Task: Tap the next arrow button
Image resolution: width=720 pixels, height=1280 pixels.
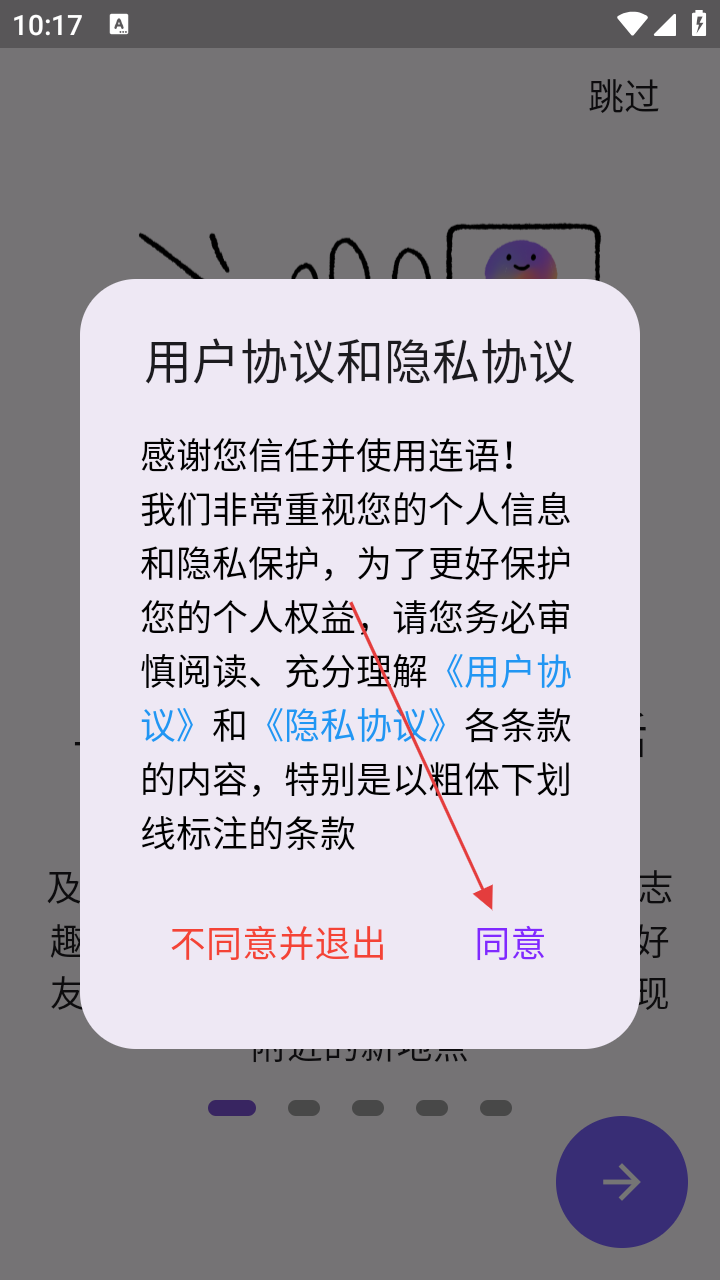Action: tap(621, 1181)
